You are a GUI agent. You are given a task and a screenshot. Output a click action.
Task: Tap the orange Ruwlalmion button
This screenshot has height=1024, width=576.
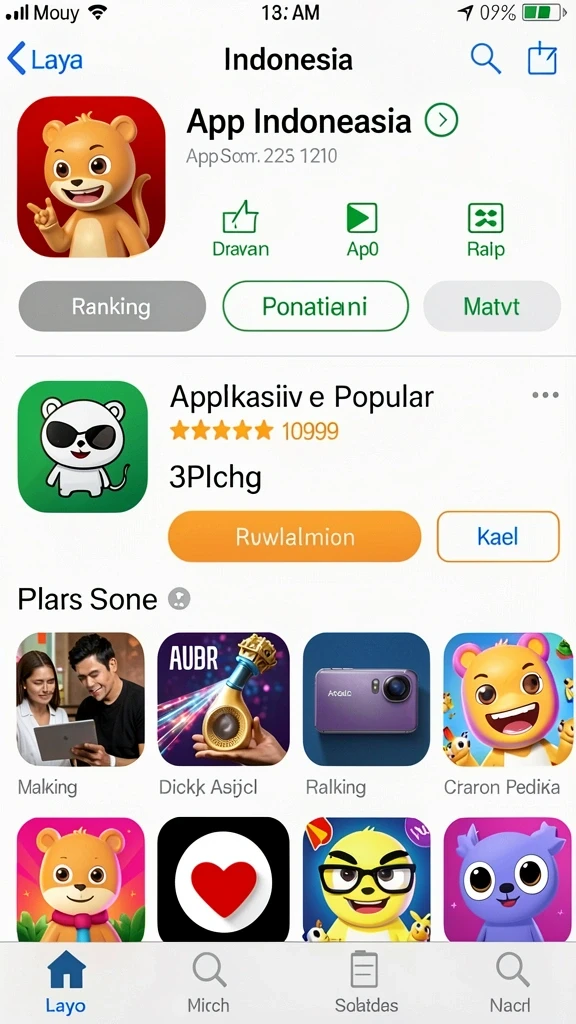pyautogui.click(x=295, y=536)
